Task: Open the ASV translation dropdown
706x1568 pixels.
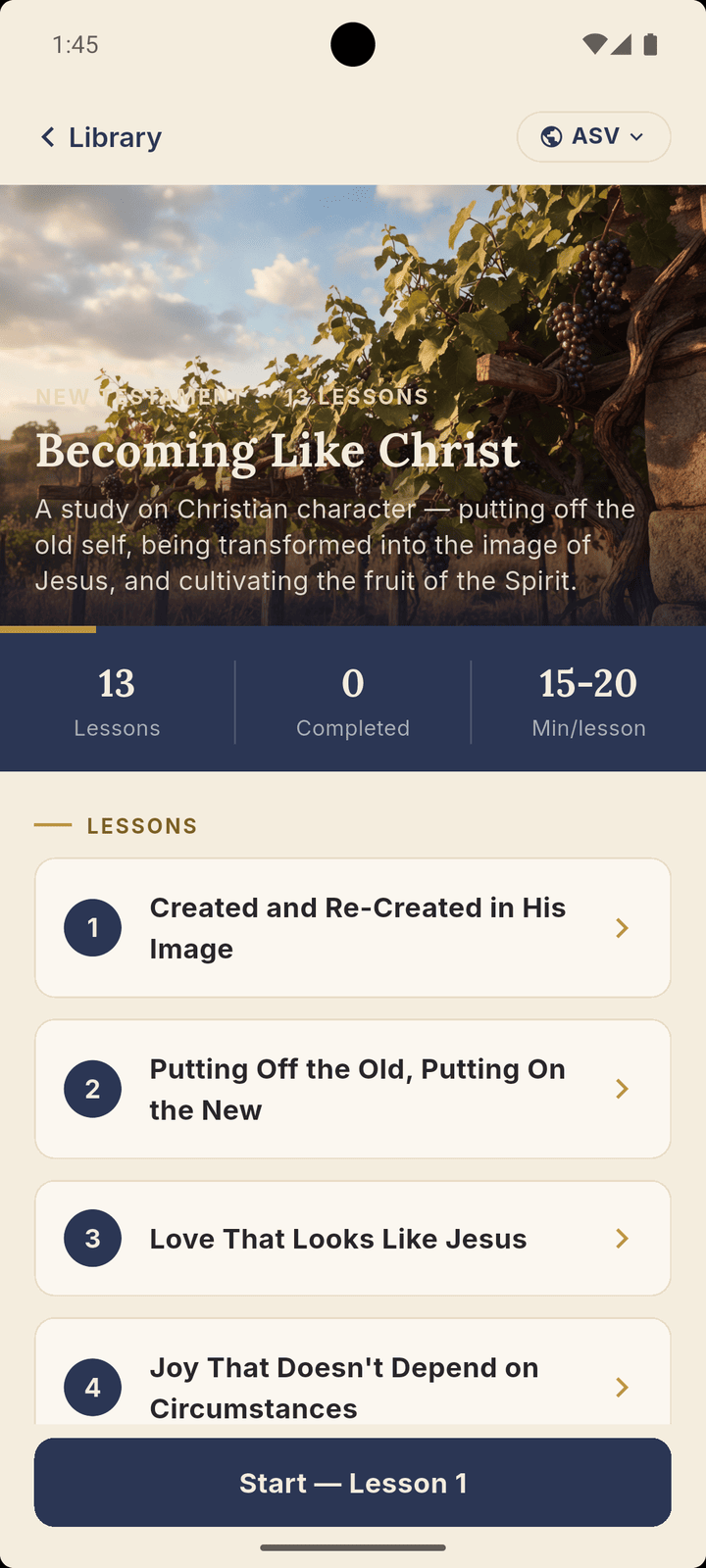Action: coord(593,136)
